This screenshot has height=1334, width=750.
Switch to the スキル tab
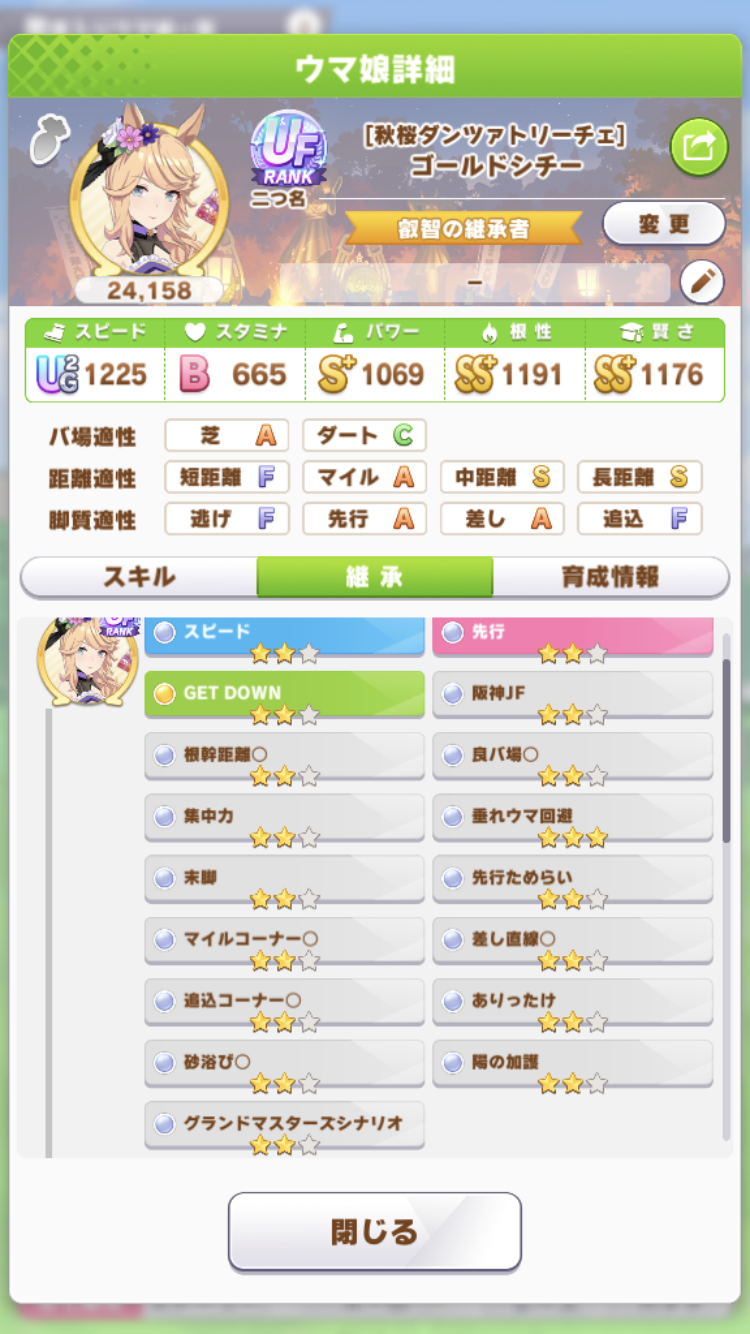click(x=139, y=577)
